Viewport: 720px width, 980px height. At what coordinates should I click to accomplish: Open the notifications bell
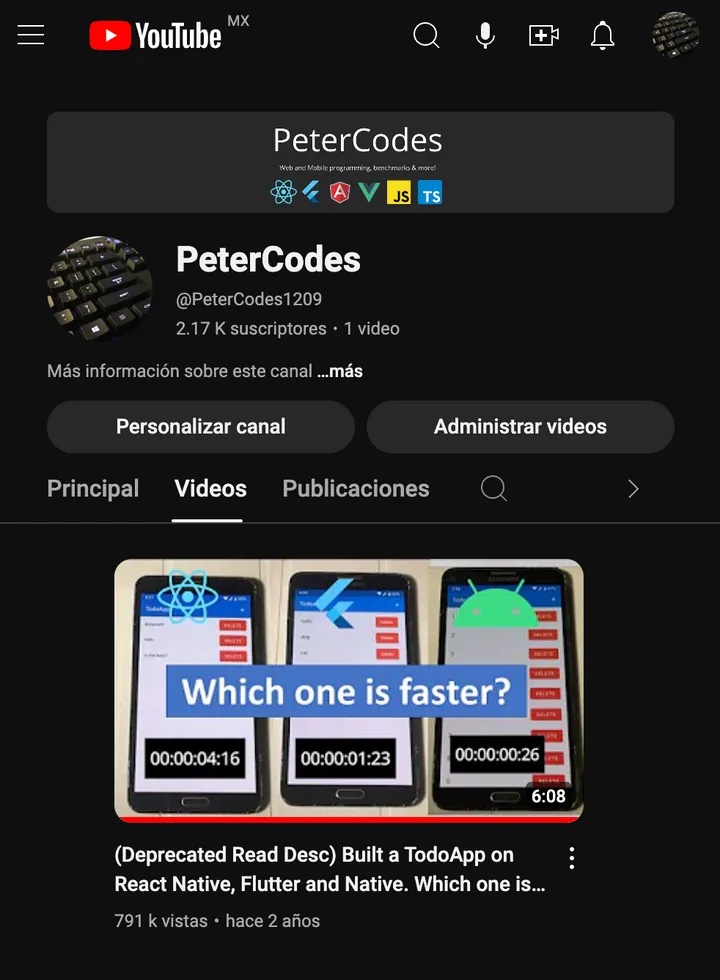tap(602, 36)
